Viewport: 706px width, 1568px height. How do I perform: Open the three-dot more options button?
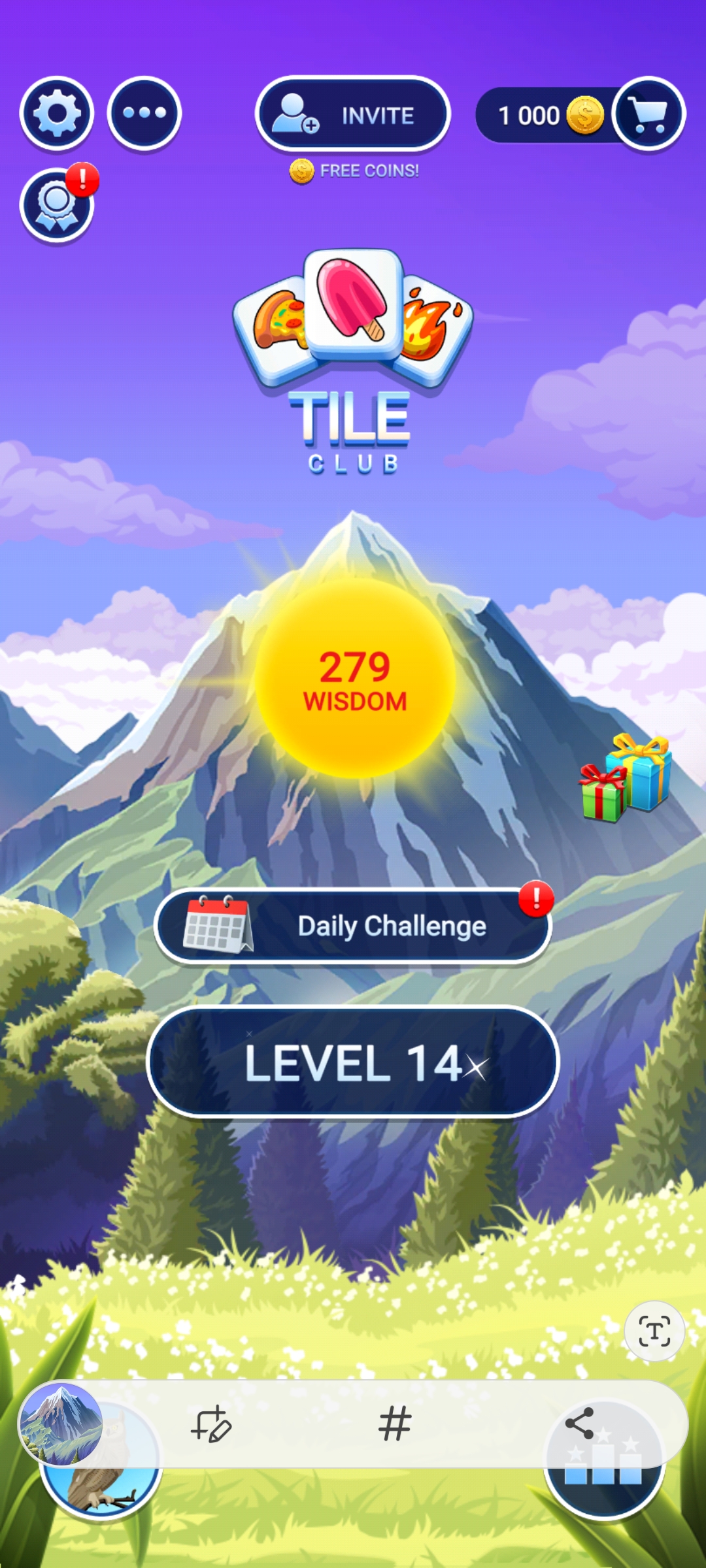pyautogui.click(x=144, y=113)
